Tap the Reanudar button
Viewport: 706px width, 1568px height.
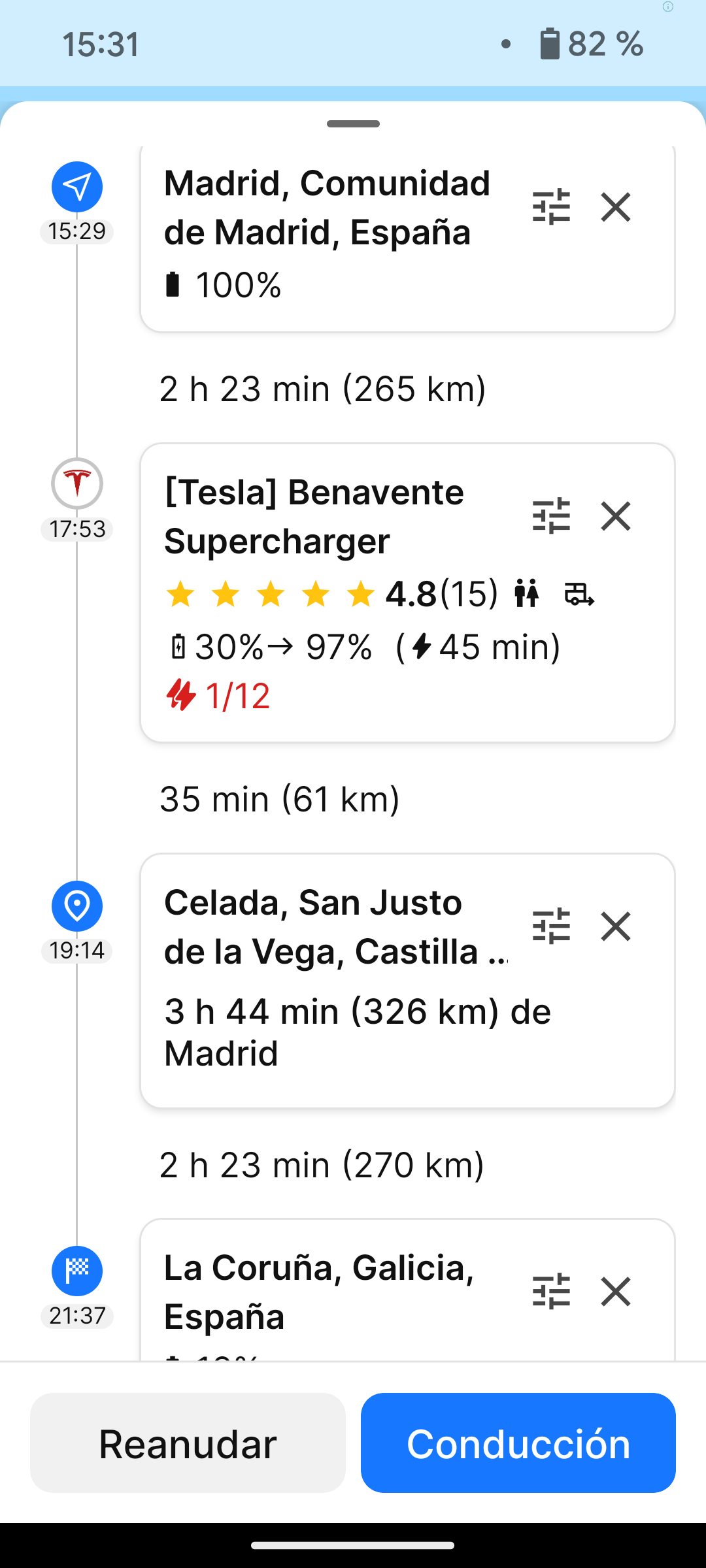(188, 1443)
